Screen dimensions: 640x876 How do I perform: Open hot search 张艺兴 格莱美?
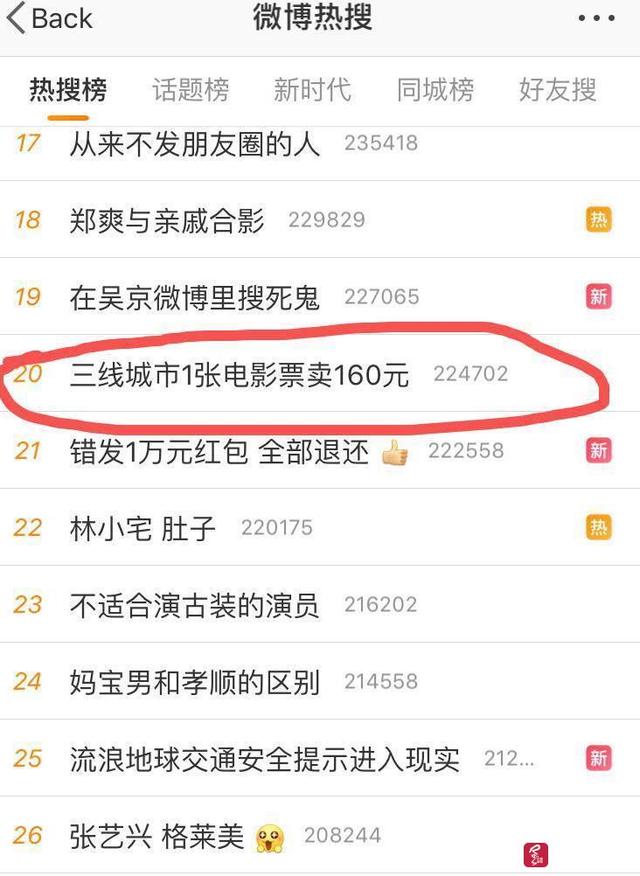(x=157, y=835)
